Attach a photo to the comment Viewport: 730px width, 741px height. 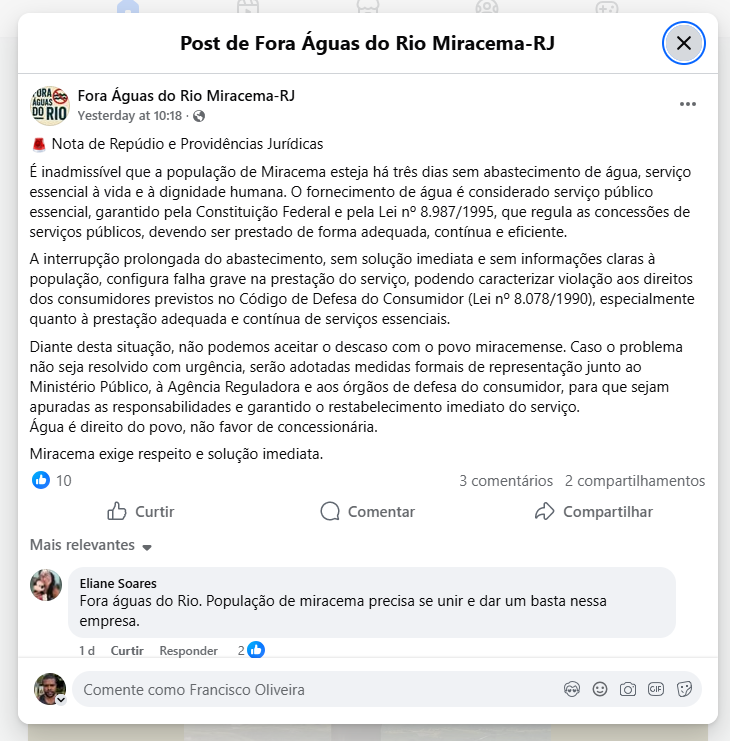point(628,689)
